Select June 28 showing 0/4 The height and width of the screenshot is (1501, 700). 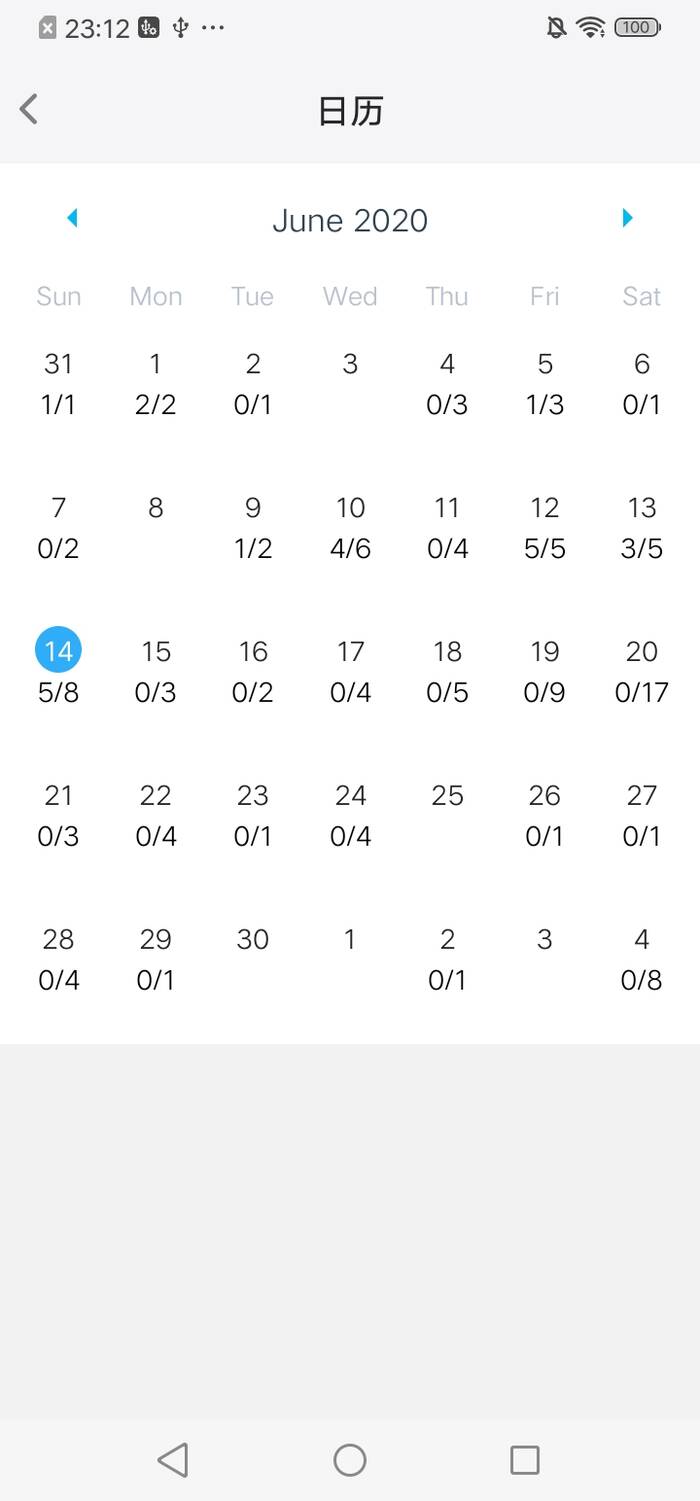point(58,959)
